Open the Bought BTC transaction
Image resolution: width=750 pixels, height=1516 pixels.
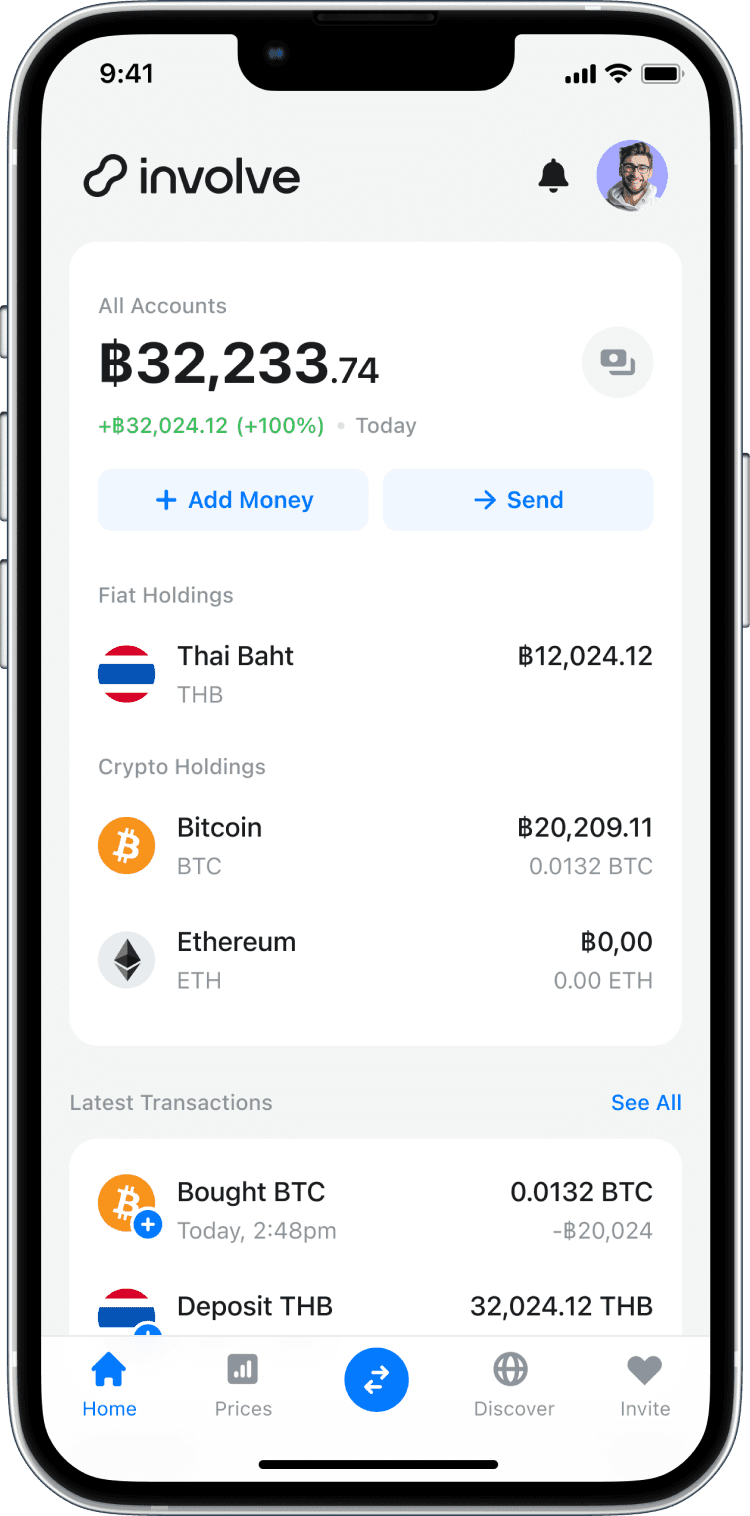[375, 1210]
